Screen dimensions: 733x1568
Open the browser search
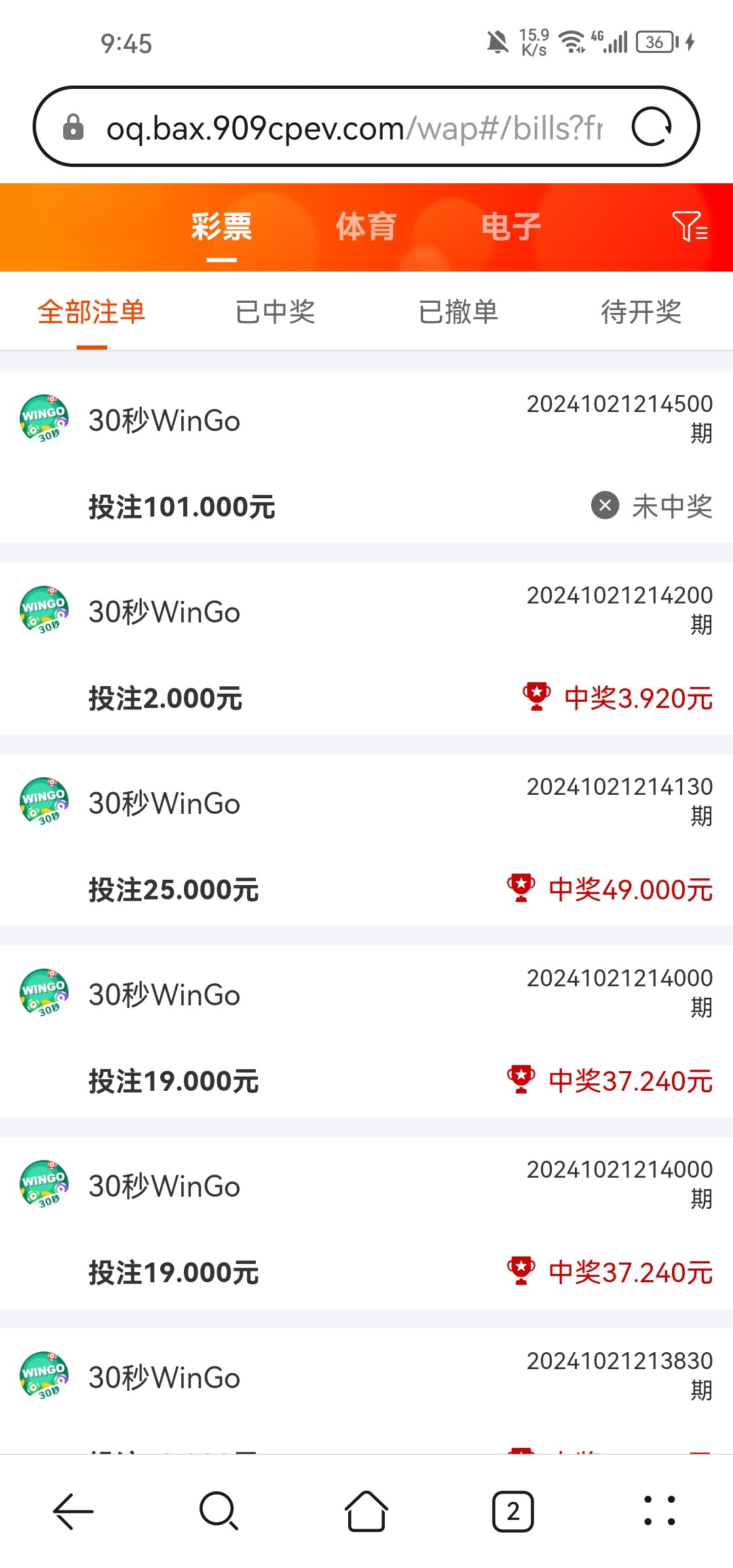coord(219,1512)
